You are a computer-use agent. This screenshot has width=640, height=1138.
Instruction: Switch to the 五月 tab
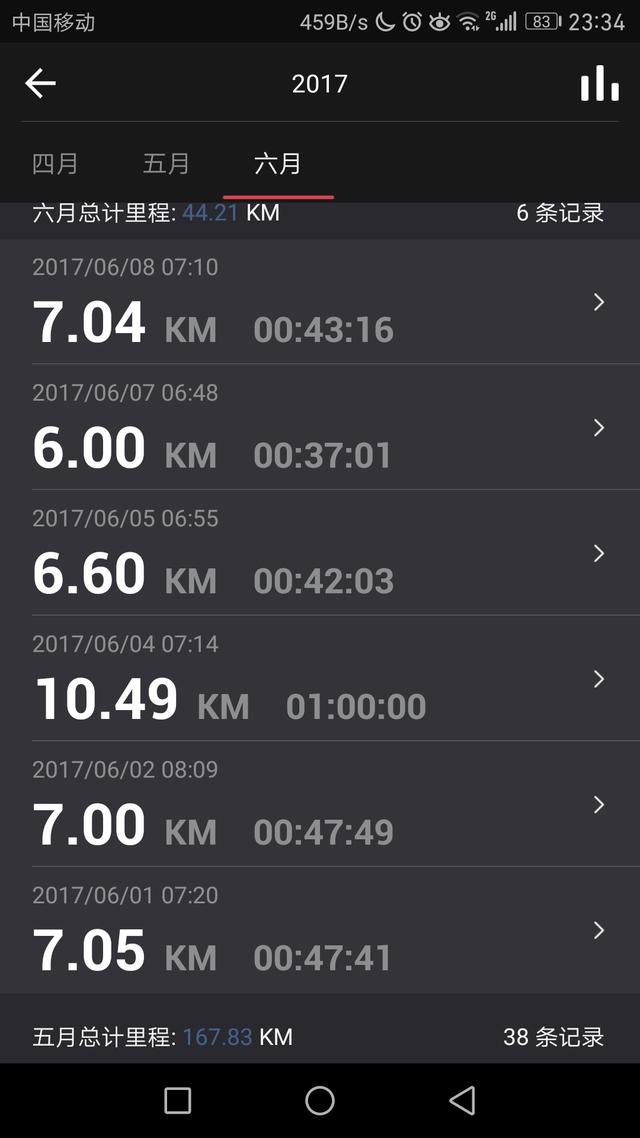click(x=166, y=164)
